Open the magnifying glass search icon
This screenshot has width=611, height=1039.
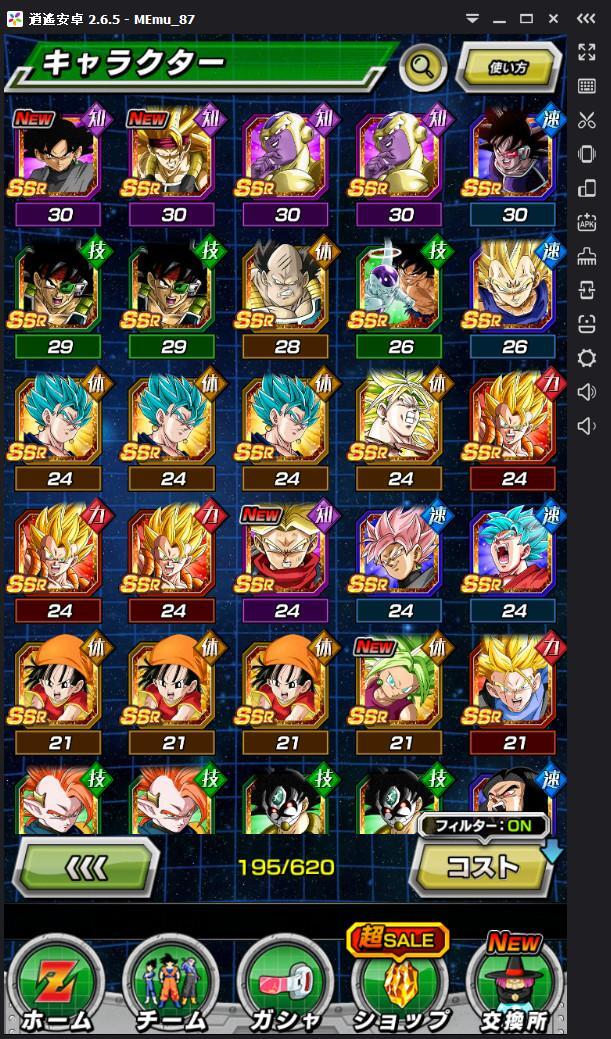[423, 68]
